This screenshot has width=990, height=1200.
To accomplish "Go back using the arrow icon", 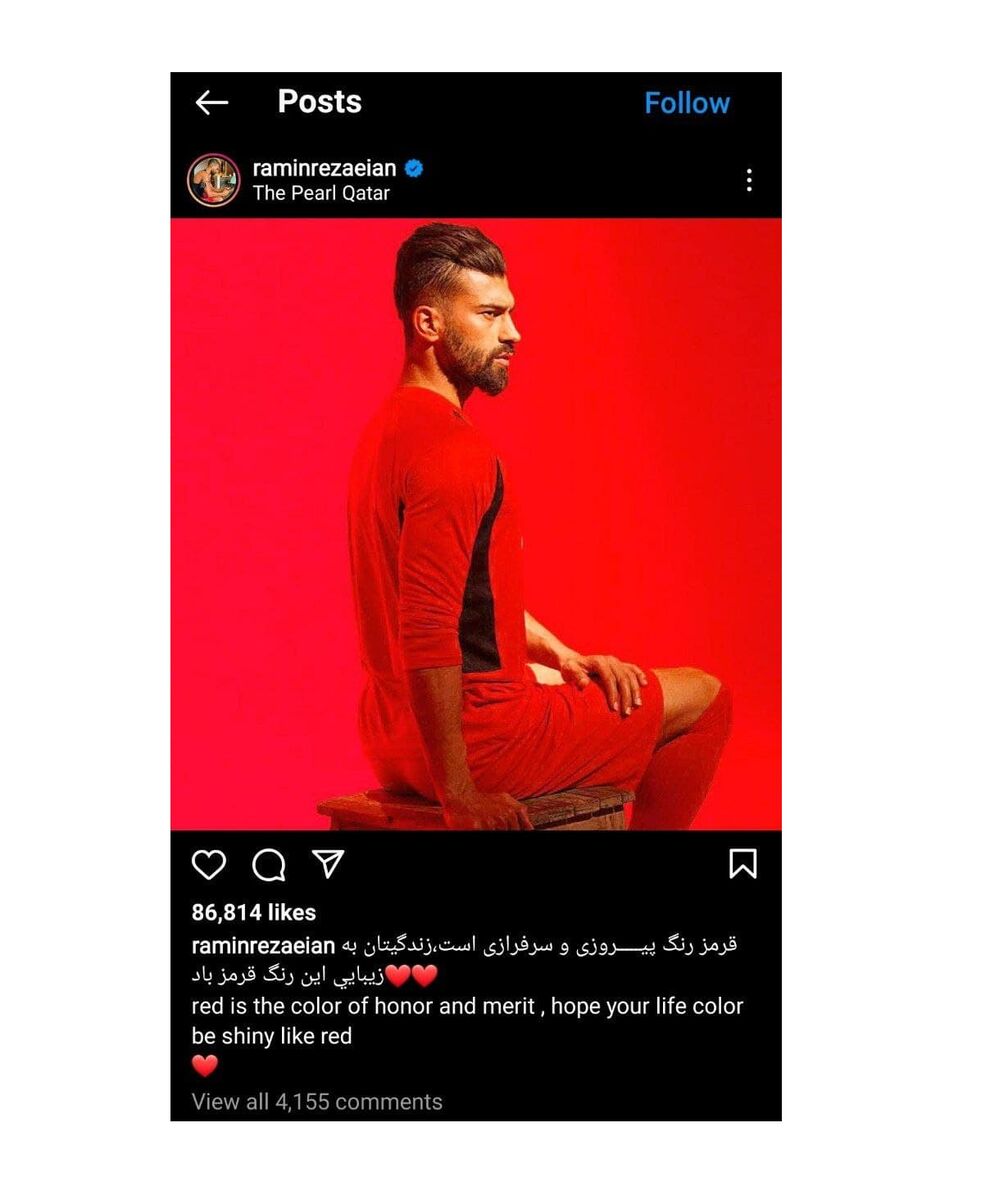I will pyautogui.click(x=212, y=102).
